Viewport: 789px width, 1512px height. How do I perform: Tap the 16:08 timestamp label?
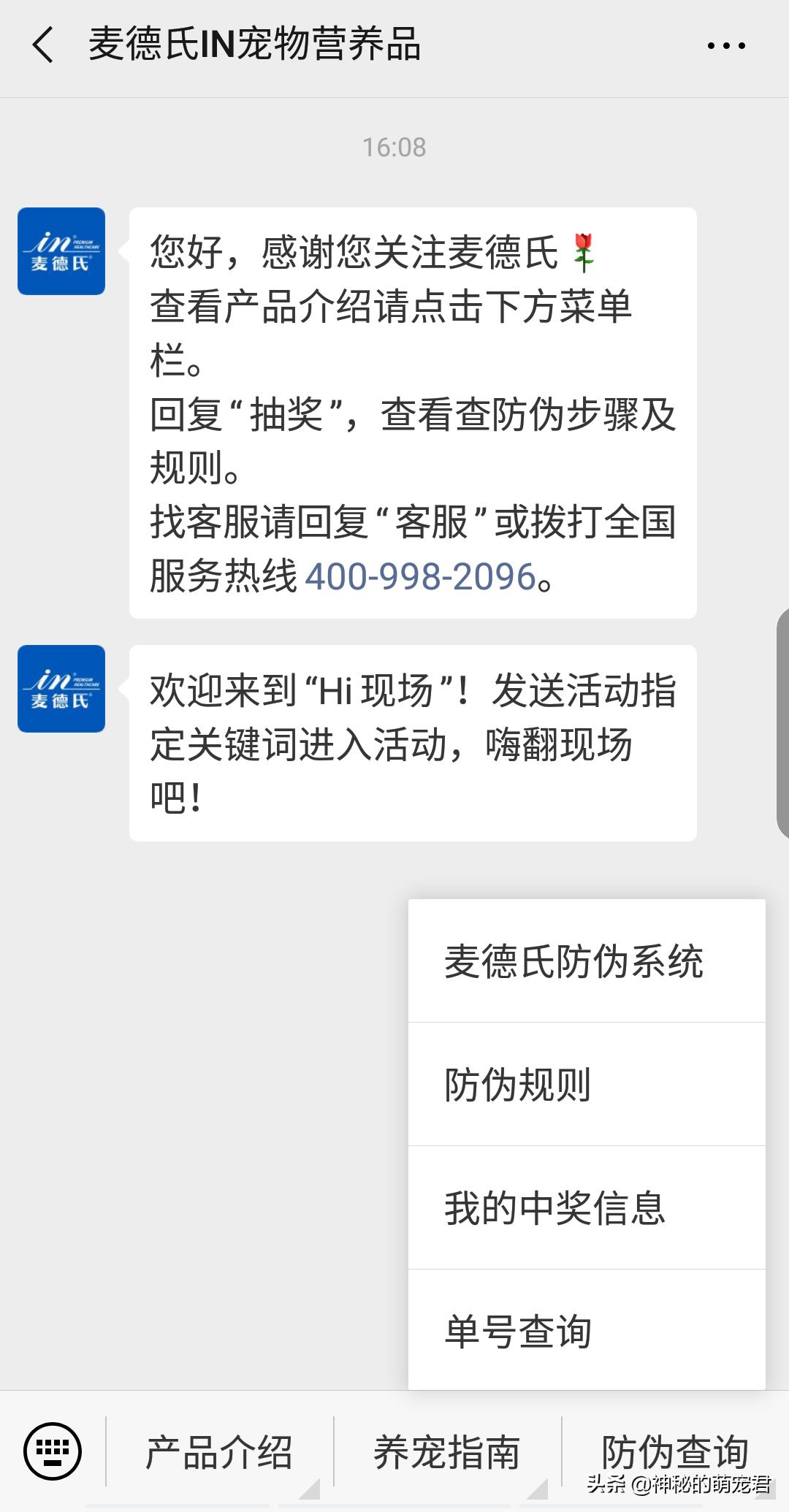tap(394, 146)
